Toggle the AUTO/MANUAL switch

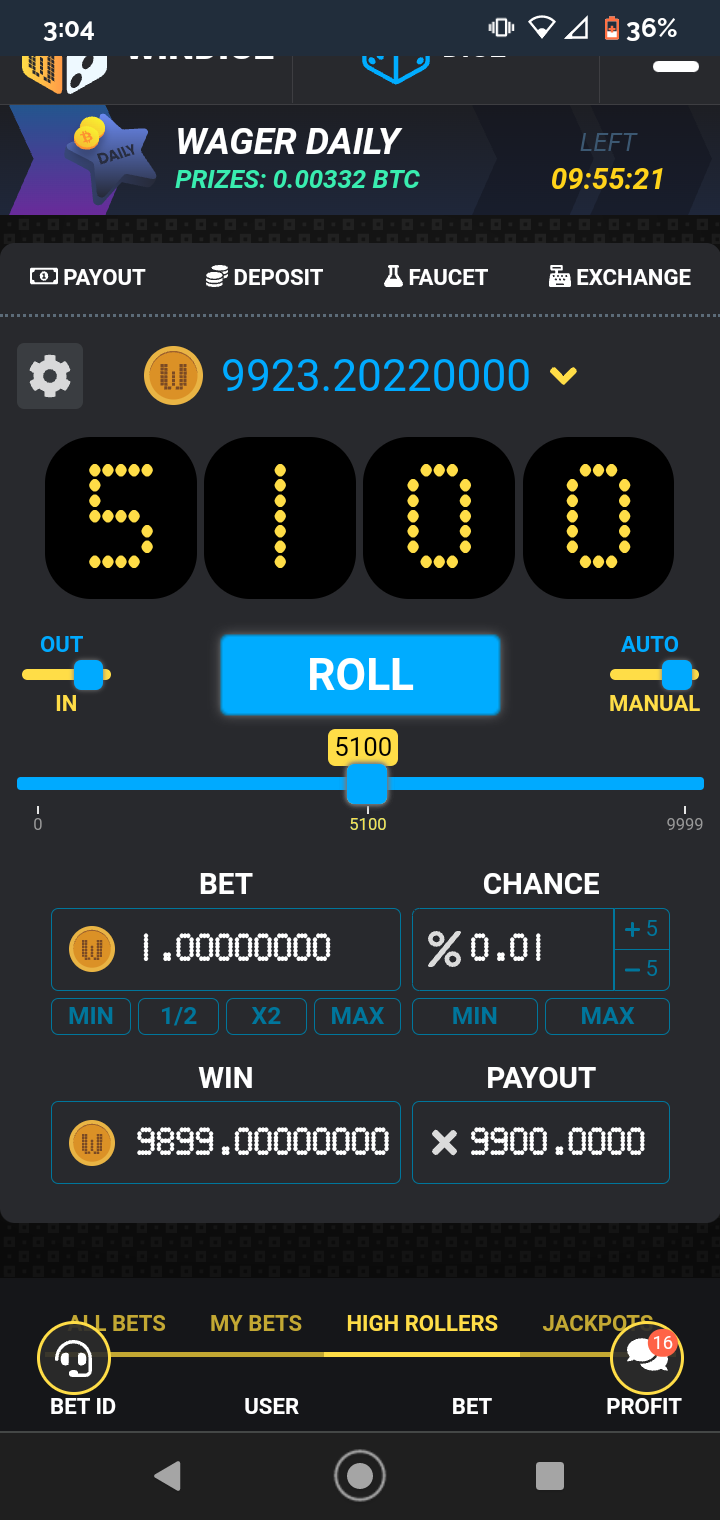[655, 675]
